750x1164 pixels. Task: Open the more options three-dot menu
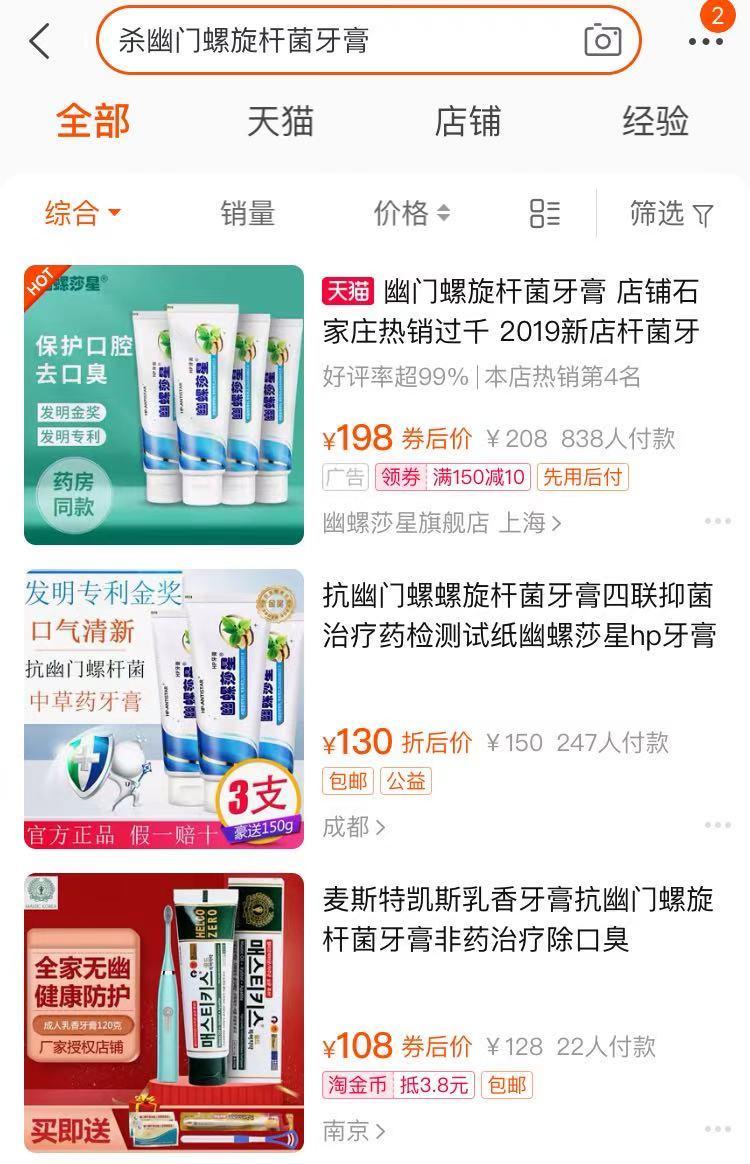coord(705,40)
